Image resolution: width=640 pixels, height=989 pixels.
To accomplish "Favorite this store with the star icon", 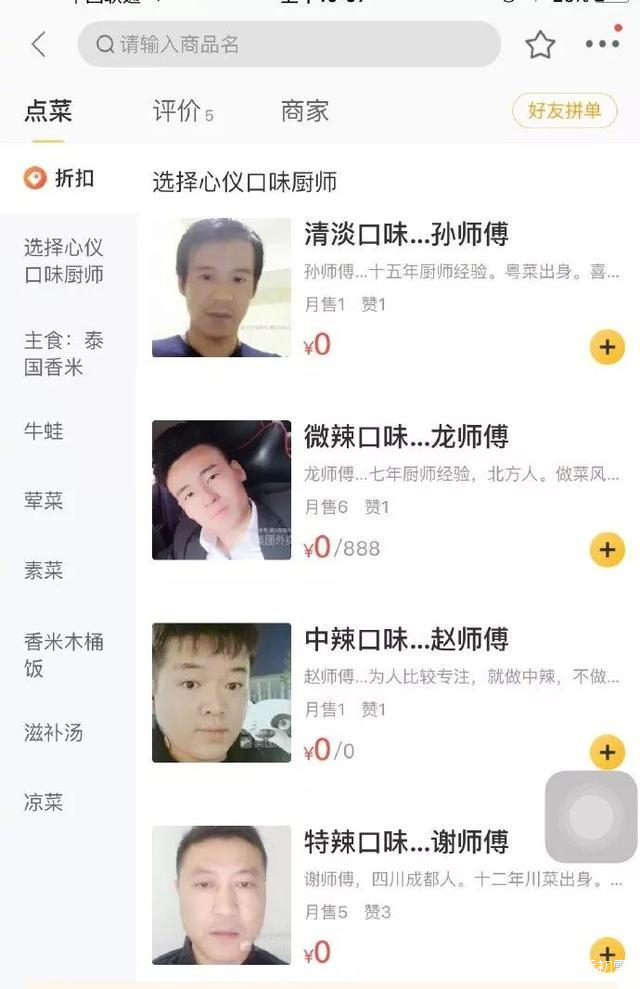I will [x=540, y=44].
